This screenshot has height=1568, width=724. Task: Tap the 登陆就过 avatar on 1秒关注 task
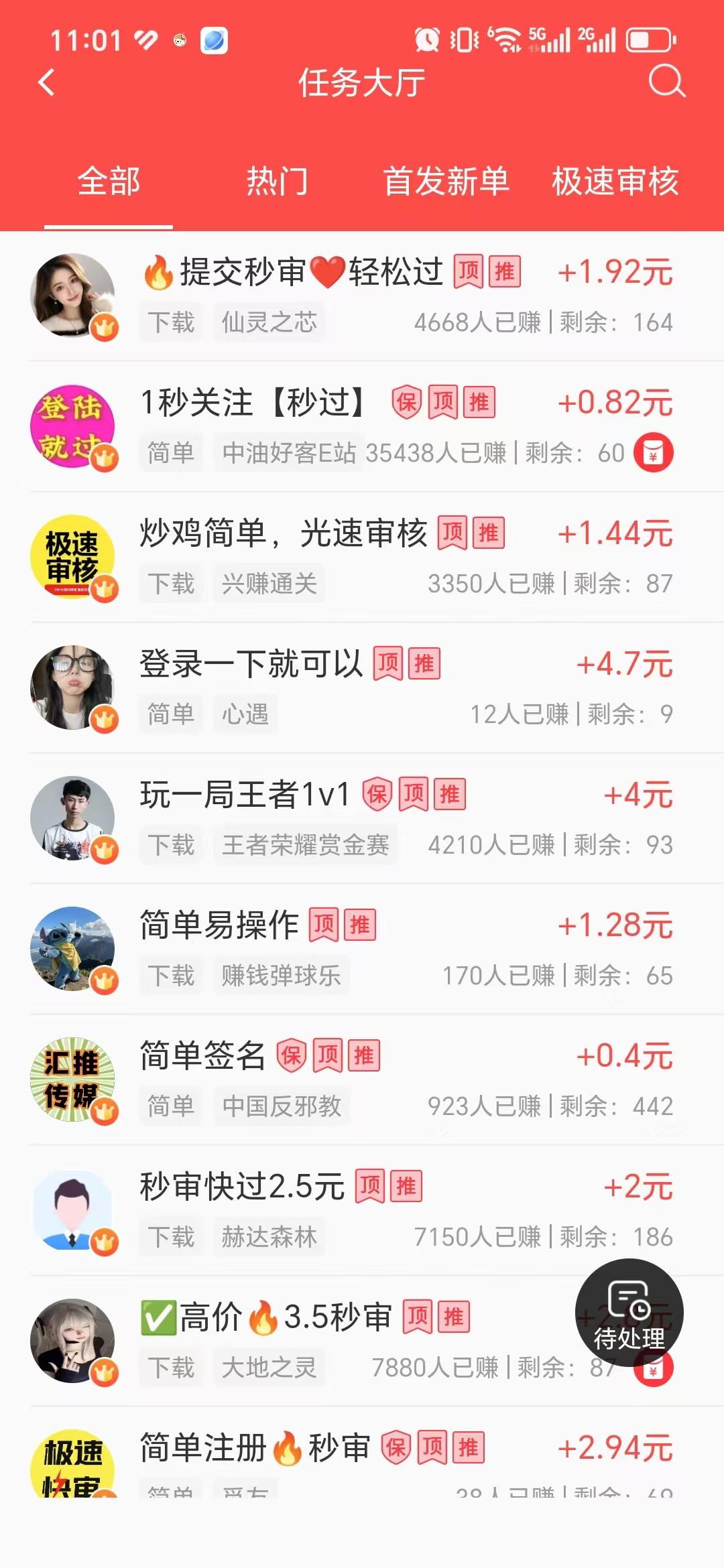click(x=74, y=426)
